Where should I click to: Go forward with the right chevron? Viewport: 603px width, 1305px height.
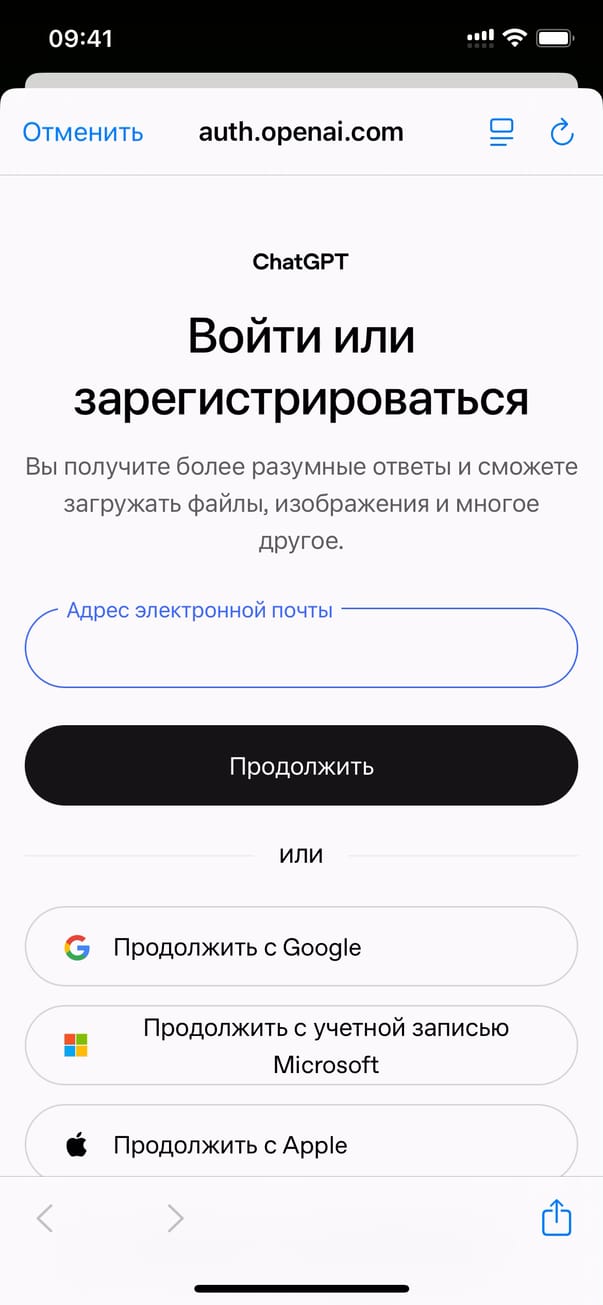point(175,1218)
